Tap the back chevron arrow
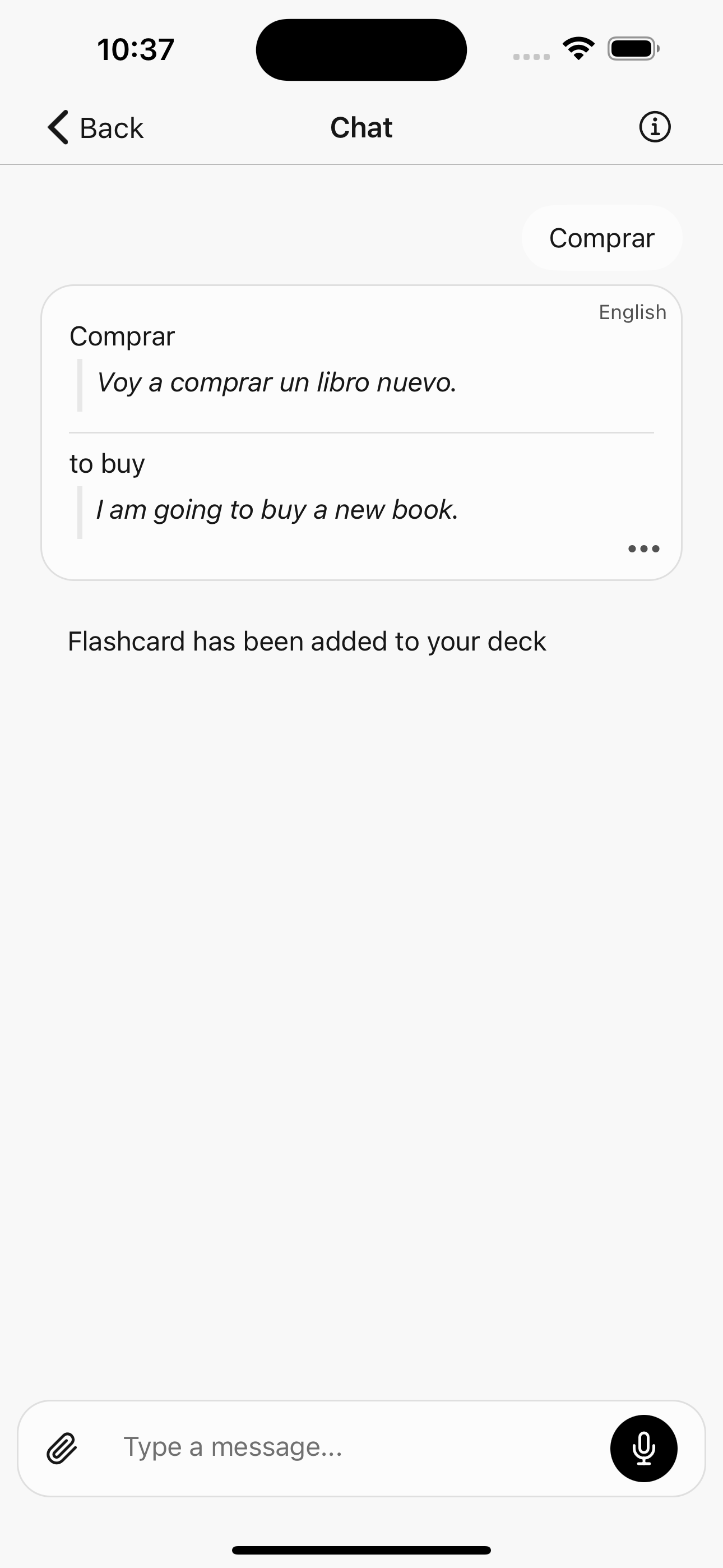This screenshot has width=723, height=1568. (57, 127)
